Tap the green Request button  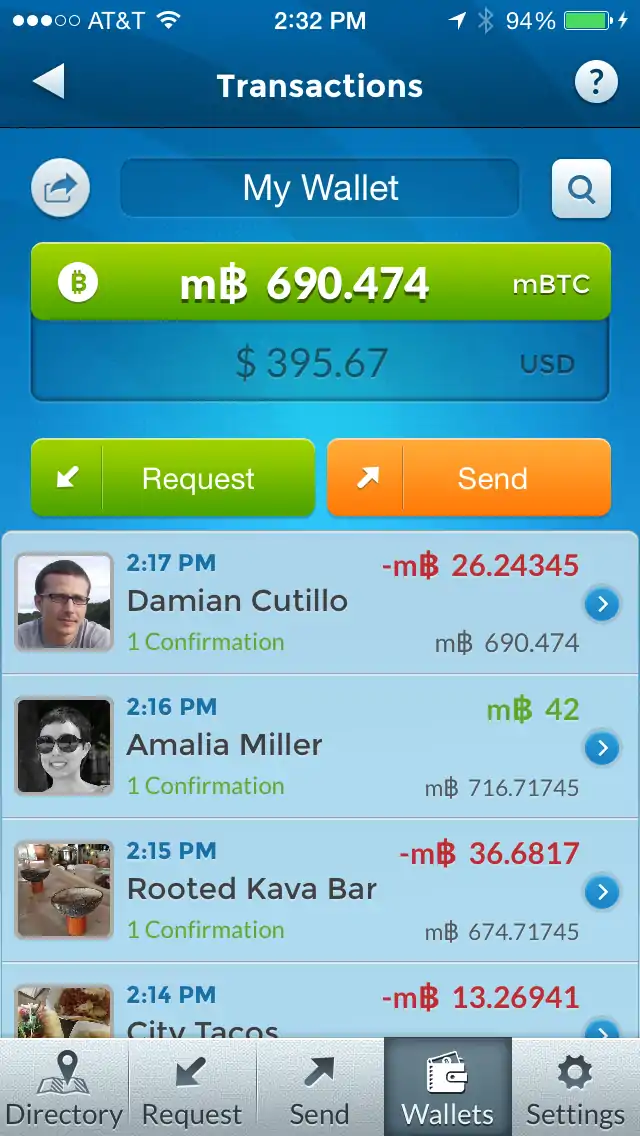[x=173, y=478]
